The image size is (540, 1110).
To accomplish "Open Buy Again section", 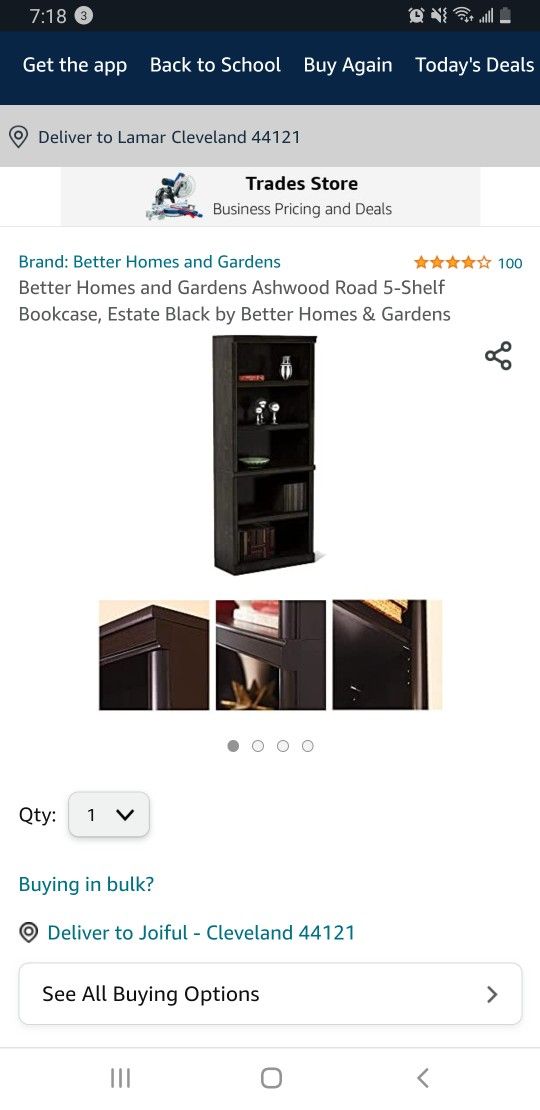I will [x=347, y=65].
